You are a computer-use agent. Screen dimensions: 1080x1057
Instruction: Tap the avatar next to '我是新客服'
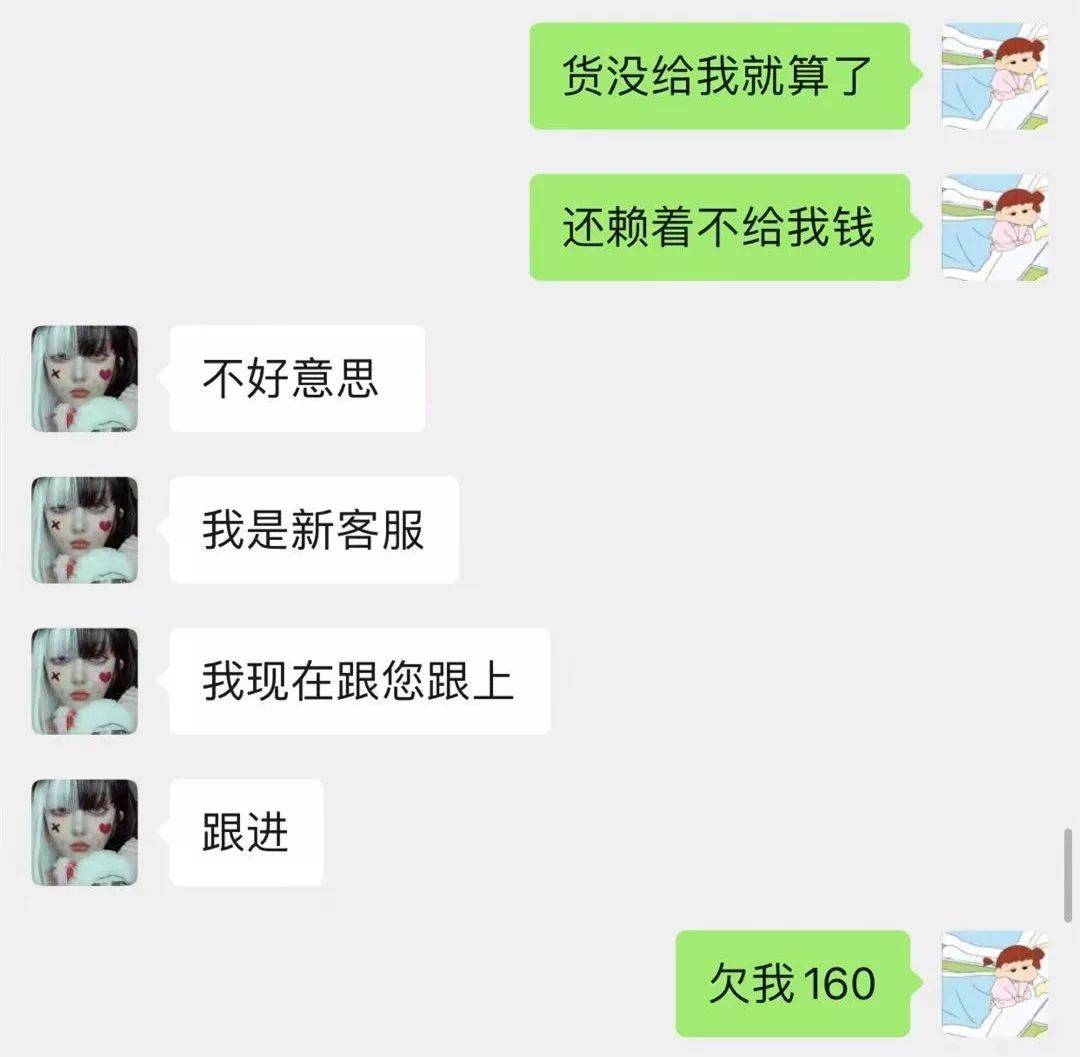(x=84, y=530)
